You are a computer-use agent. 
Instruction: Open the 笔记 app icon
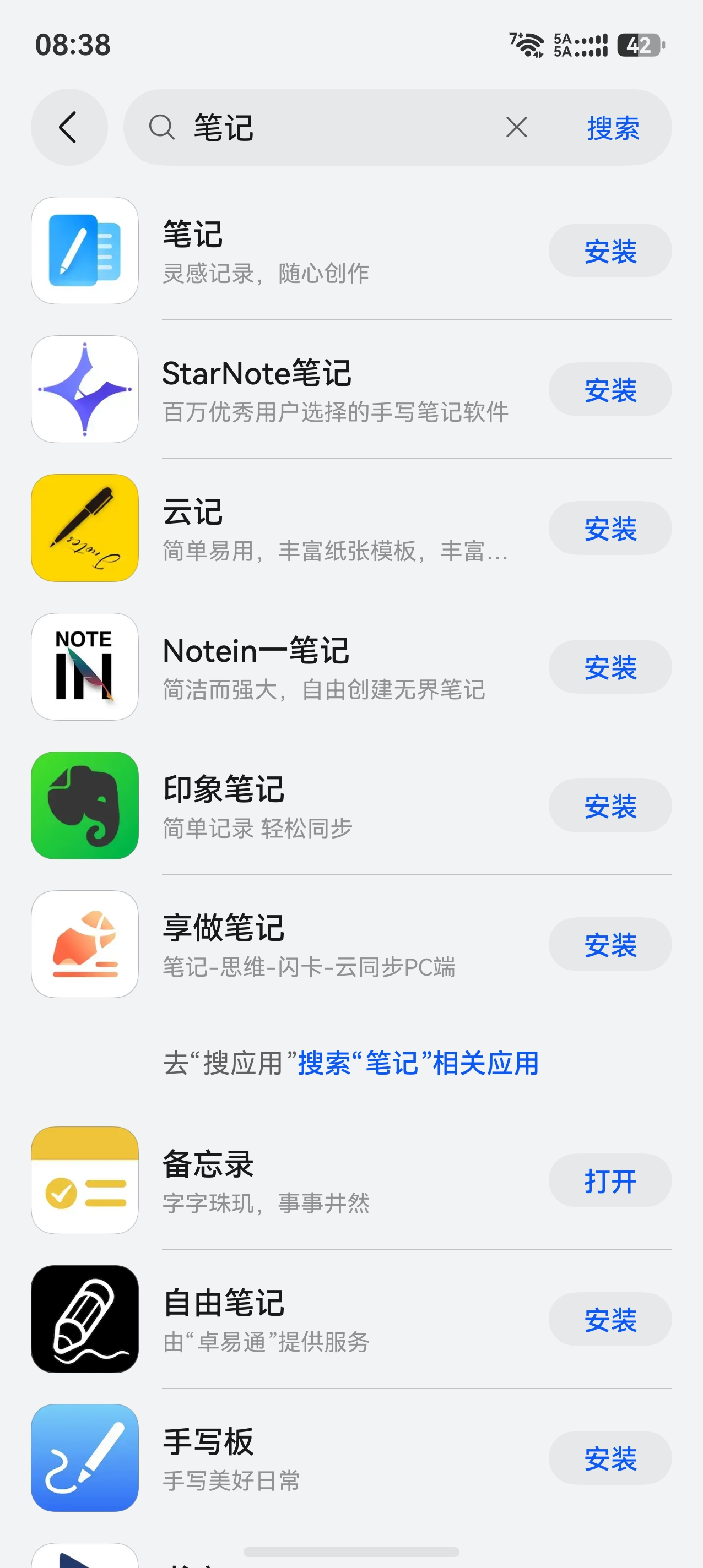84,249
